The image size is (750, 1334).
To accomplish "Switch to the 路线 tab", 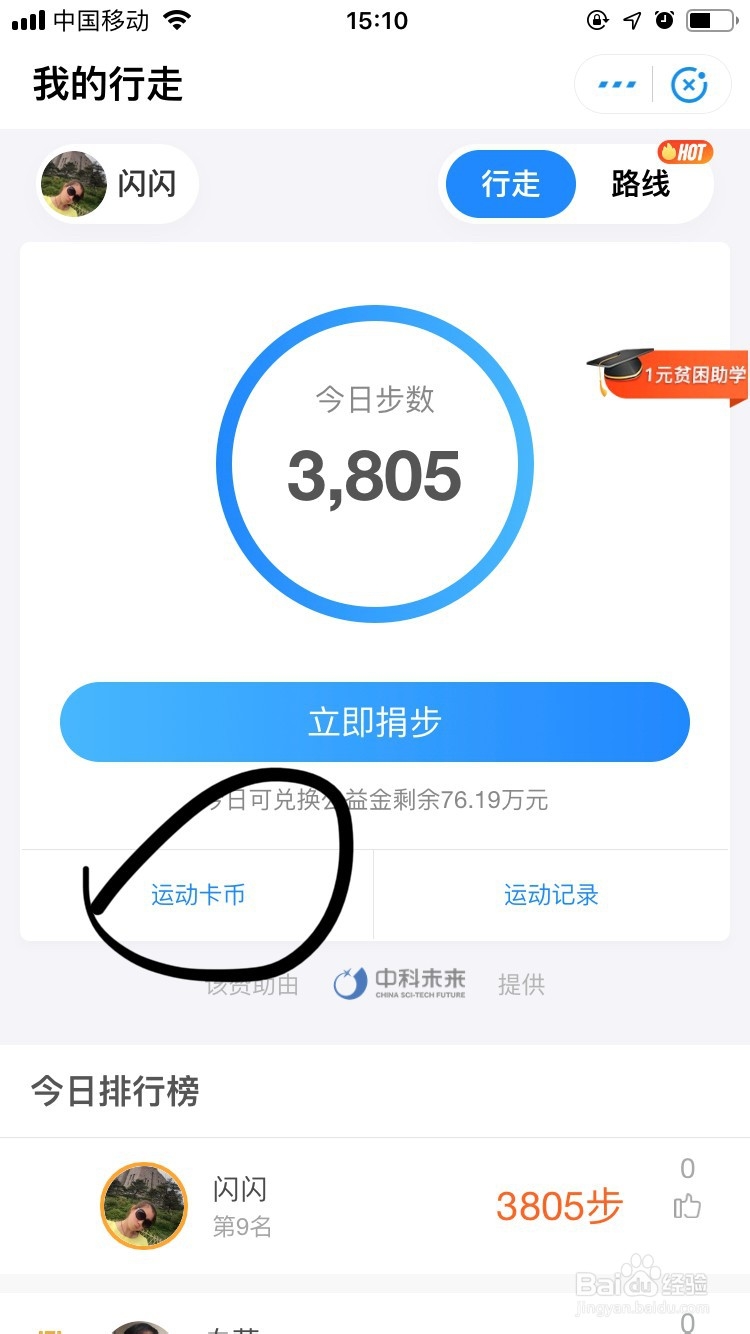I will (642, 184).
